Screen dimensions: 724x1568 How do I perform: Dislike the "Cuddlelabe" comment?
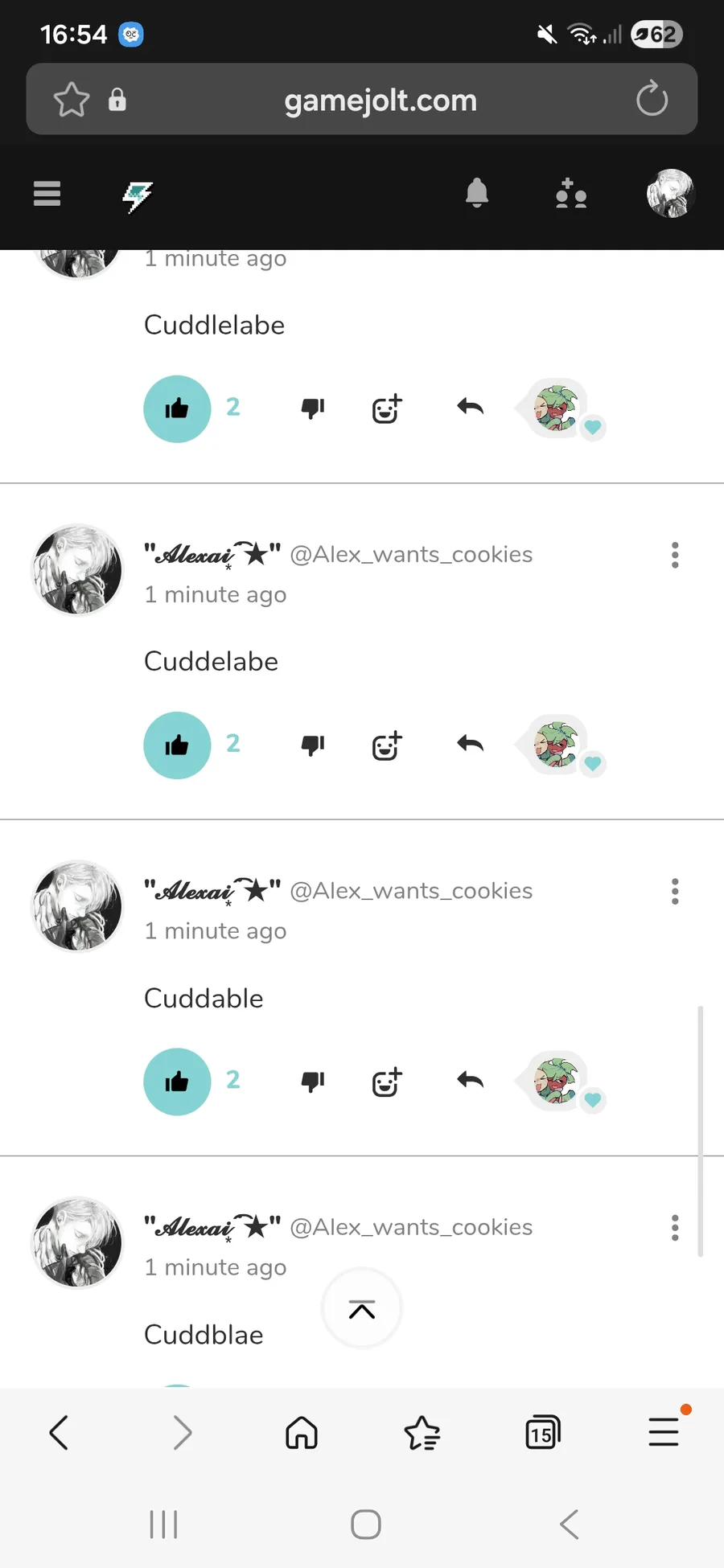[x=312, y=409]
